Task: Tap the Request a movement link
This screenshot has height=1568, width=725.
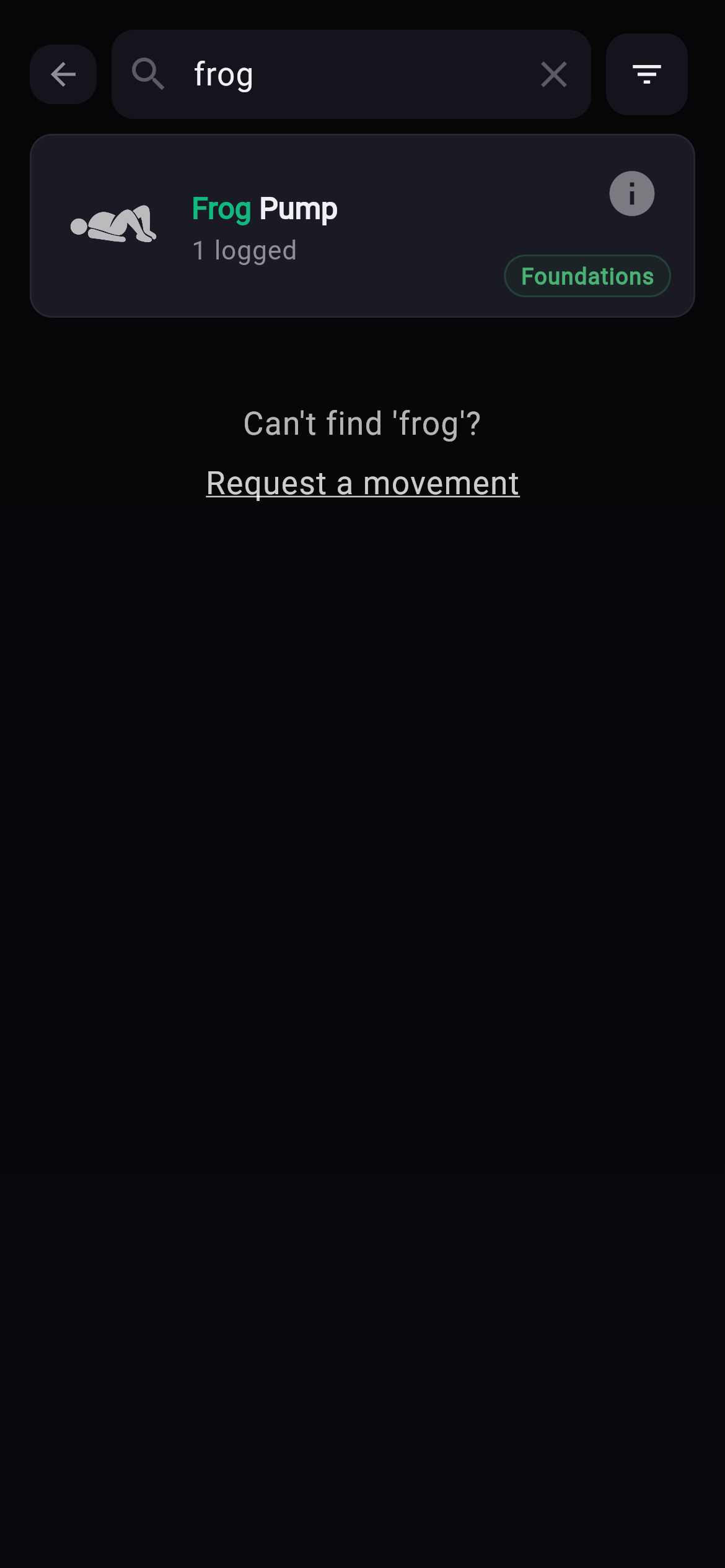Action: coord(362,483)
